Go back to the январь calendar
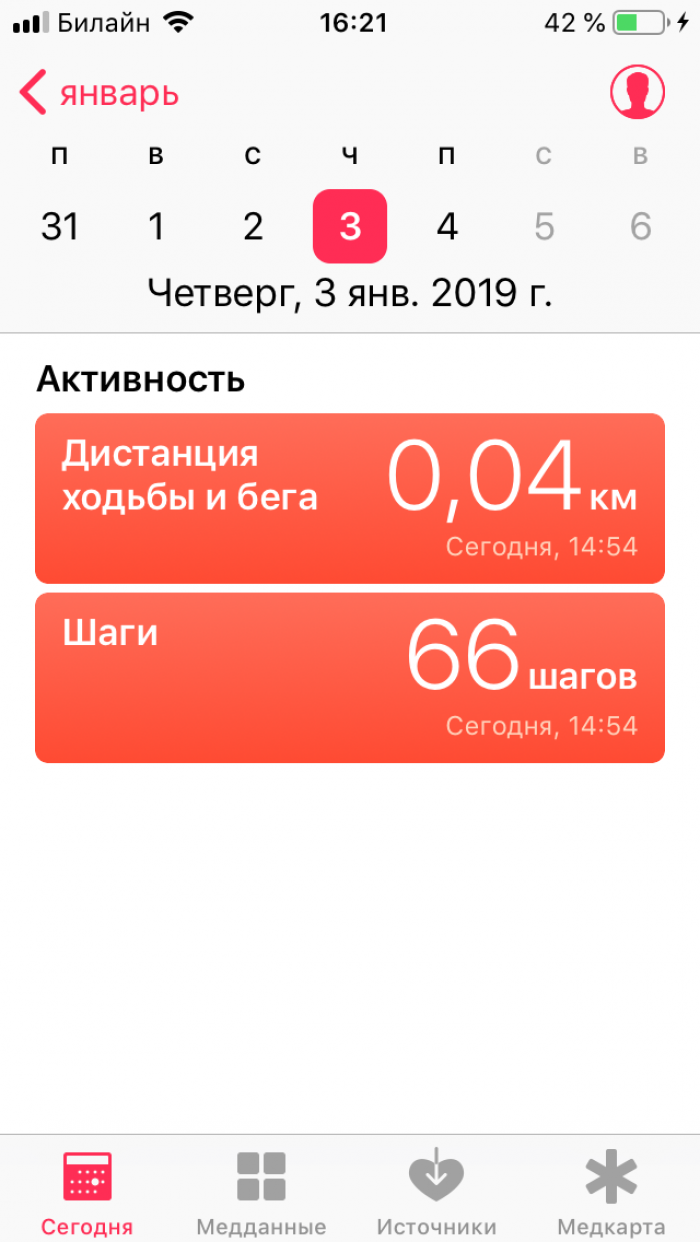This screenshot has height=1242, width=700. (99, 93)
